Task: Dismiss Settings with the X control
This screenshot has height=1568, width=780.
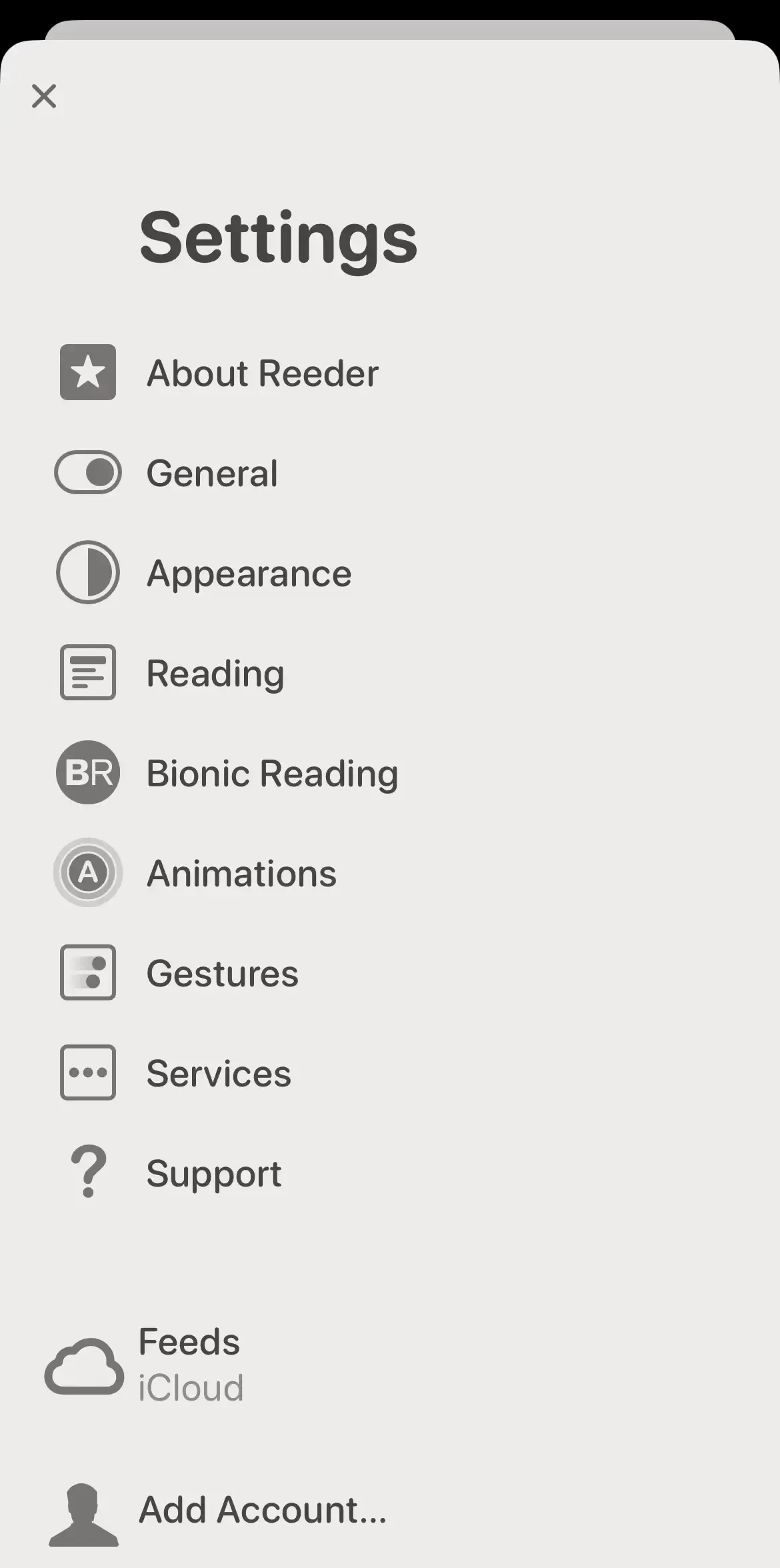Action: tap(44, 95)
